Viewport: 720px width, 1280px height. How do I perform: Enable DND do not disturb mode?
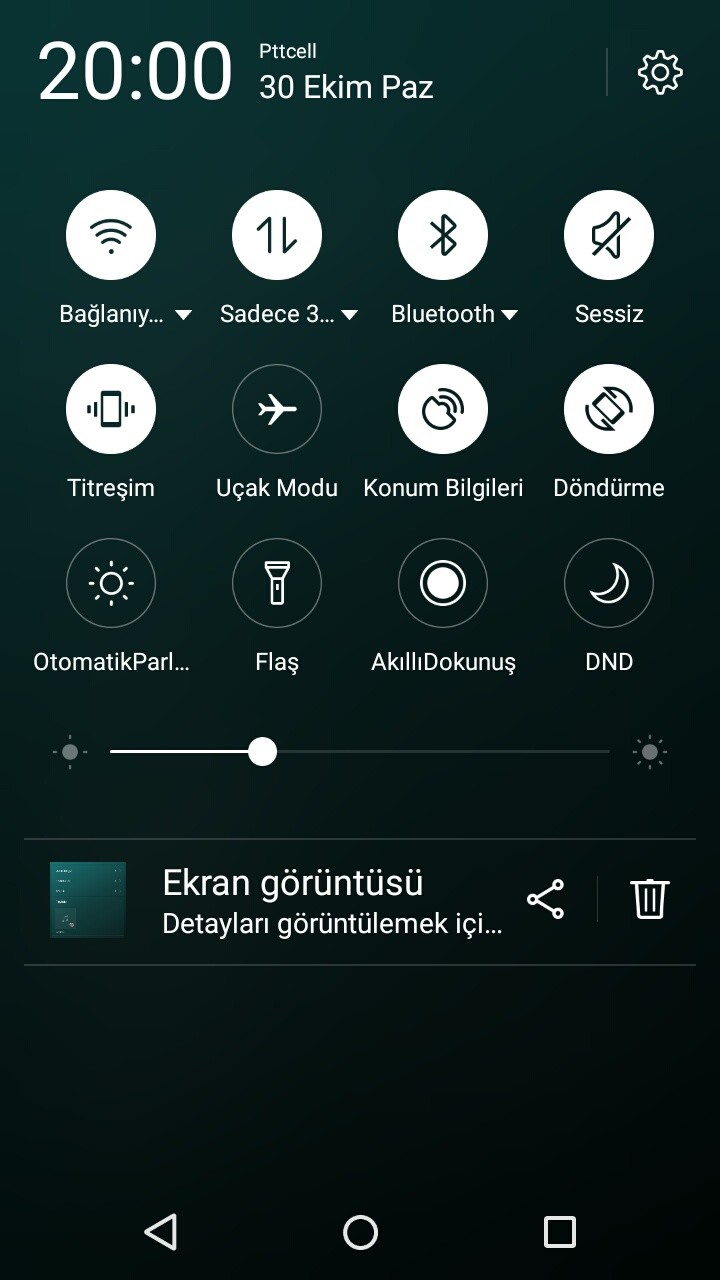tap(609, 583)
